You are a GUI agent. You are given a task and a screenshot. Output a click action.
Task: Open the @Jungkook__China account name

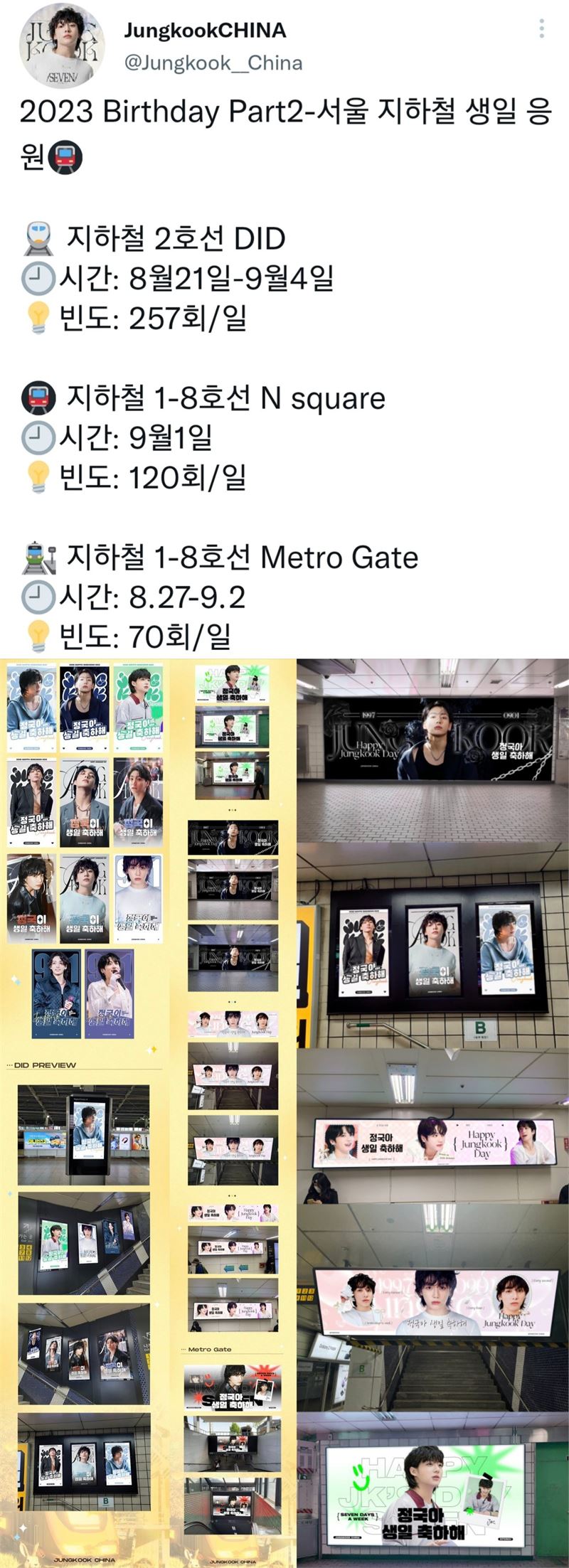(213, 63)
